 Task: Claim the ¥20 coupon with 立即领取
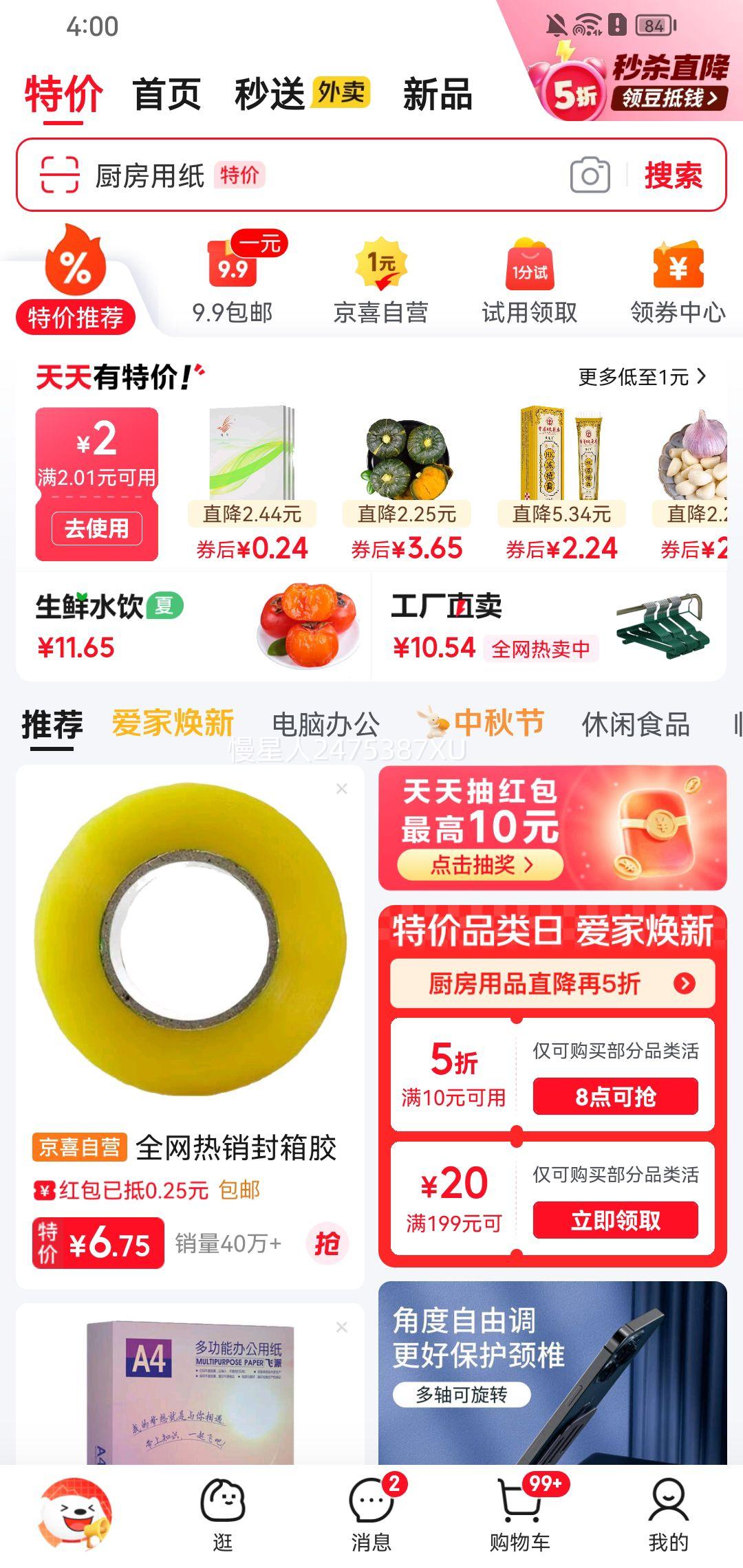tap(615, 1220)
